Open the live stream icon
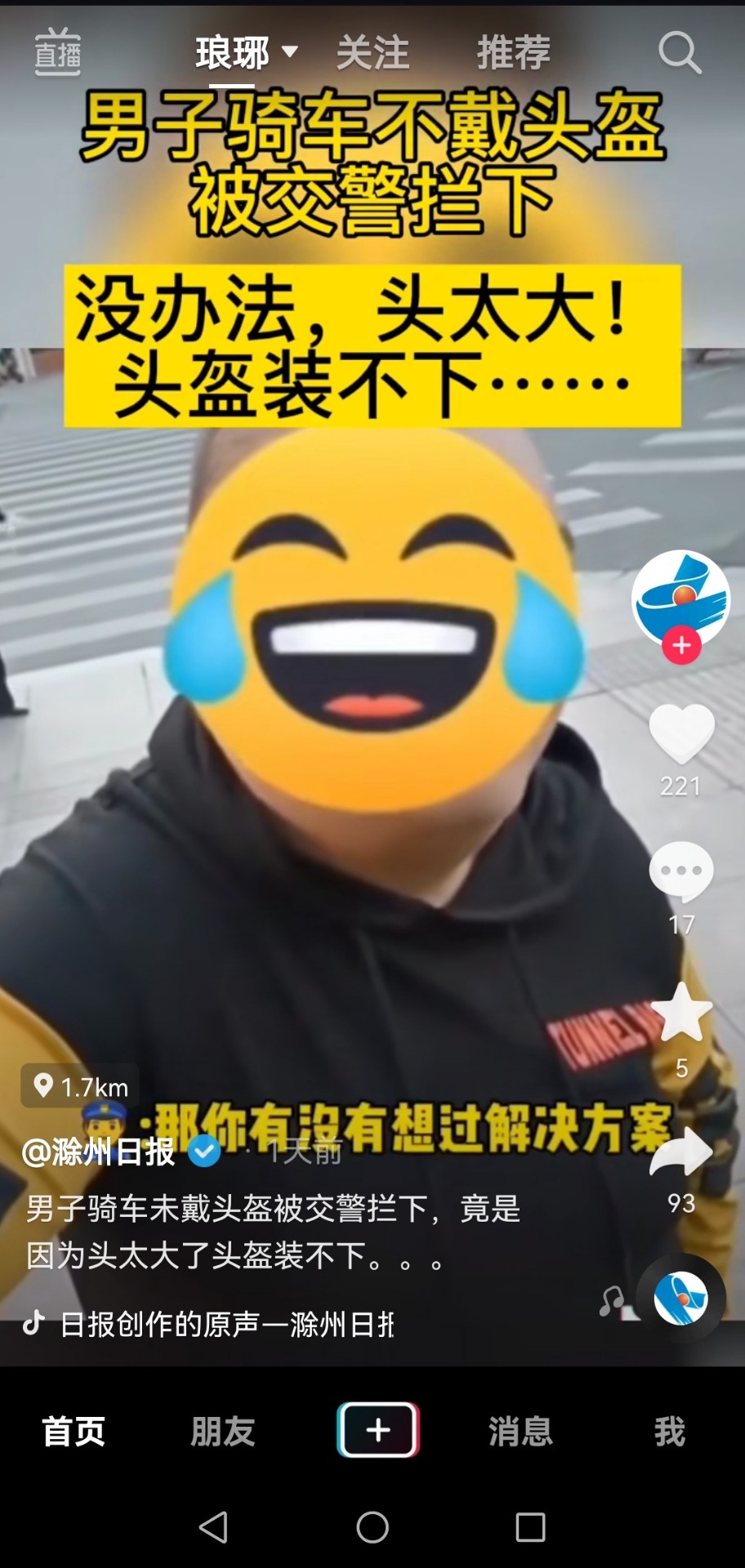 pyautogui.click(x=57, y=52)
